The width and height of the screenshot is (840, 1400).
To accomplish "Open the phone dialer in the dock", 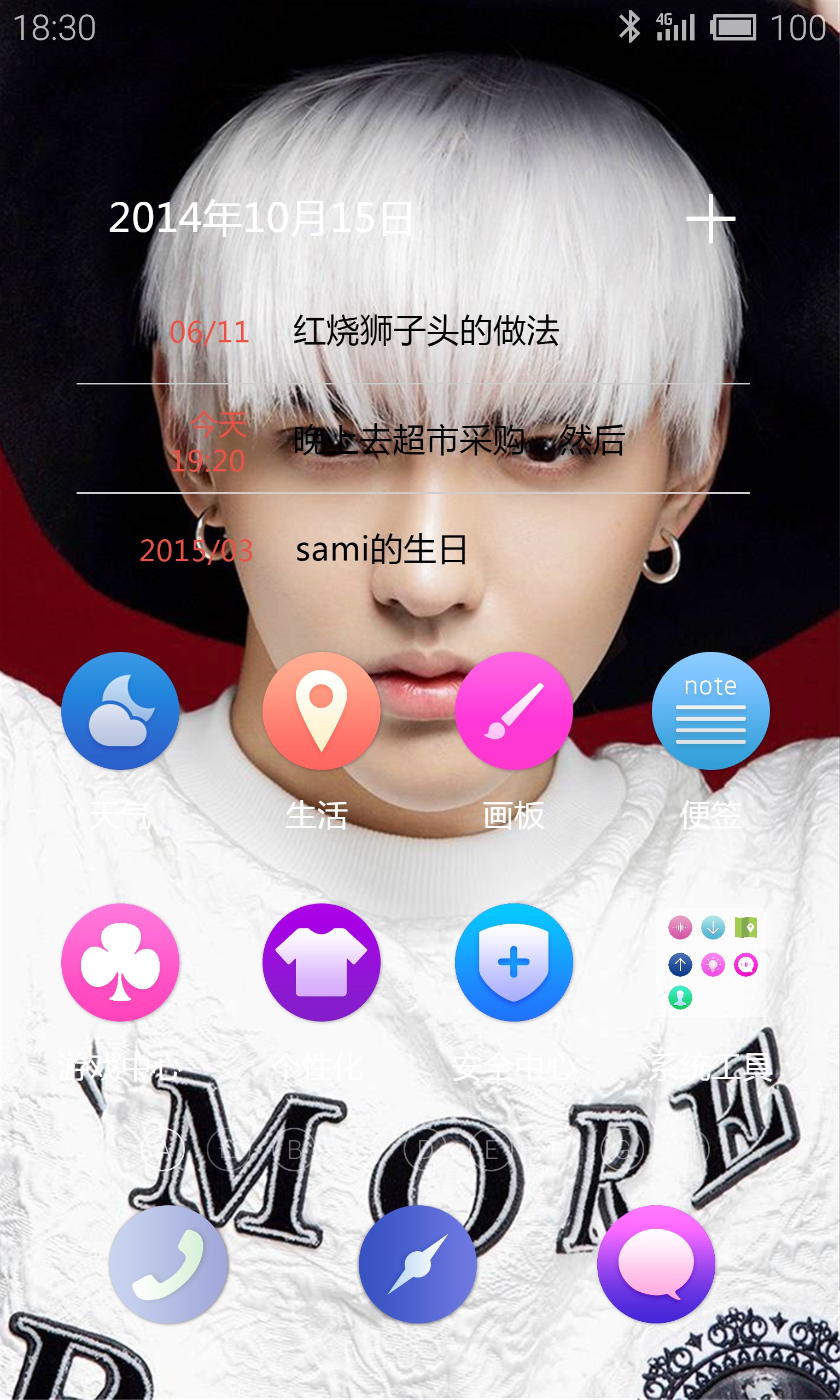I will [168, 1265].
